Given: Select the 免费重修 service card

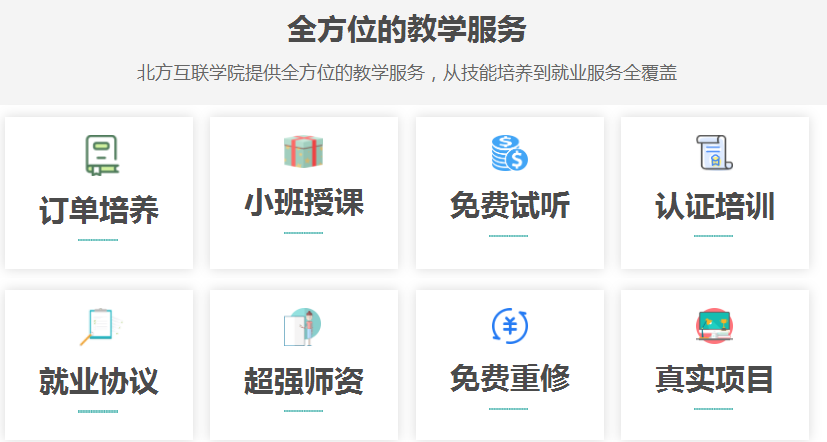Looking at the screenshot, I should coord(510,366).
